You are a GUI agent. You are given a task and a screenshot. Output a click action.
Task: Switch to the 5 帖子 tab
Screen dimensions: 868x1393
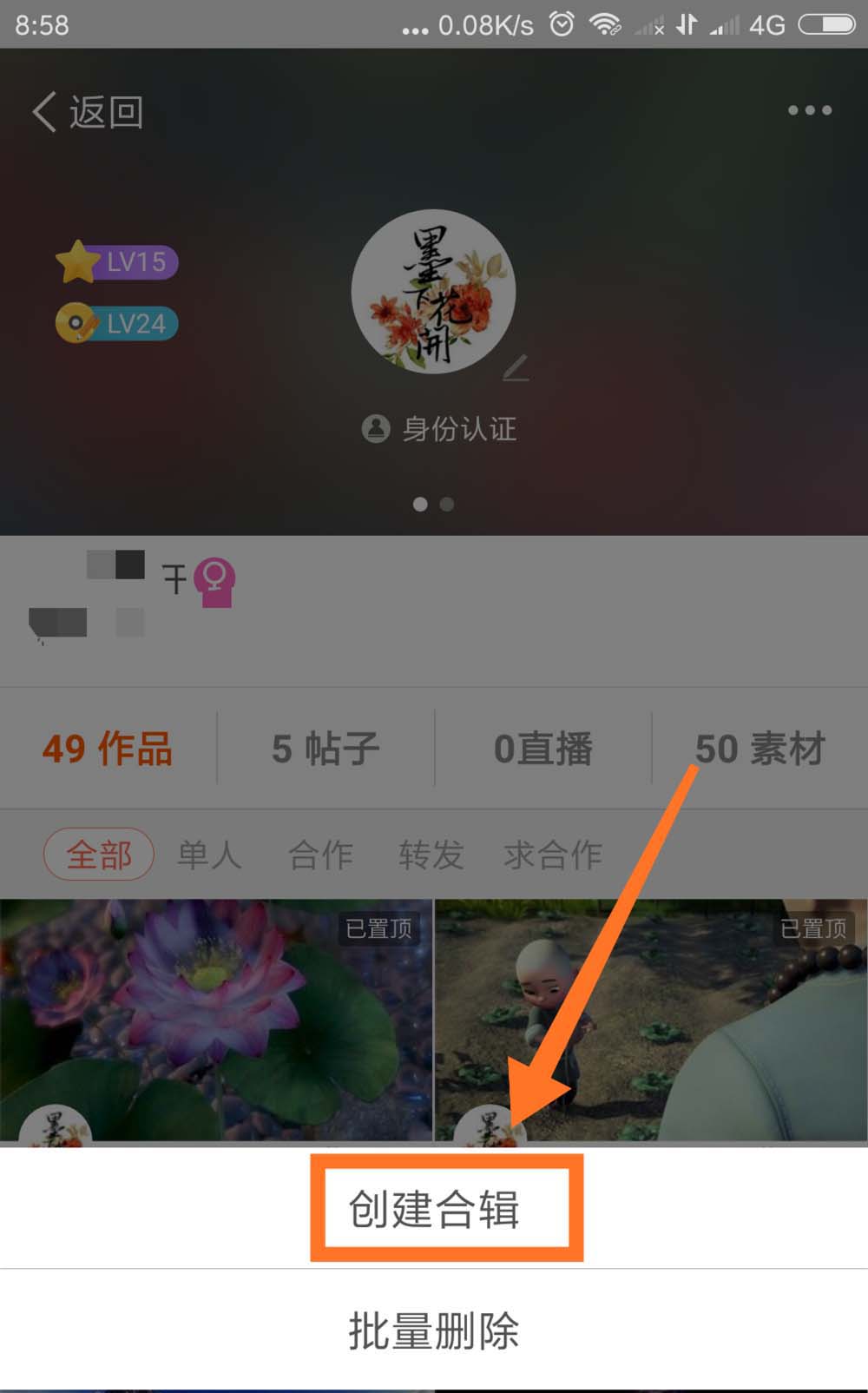coord(325,749)
